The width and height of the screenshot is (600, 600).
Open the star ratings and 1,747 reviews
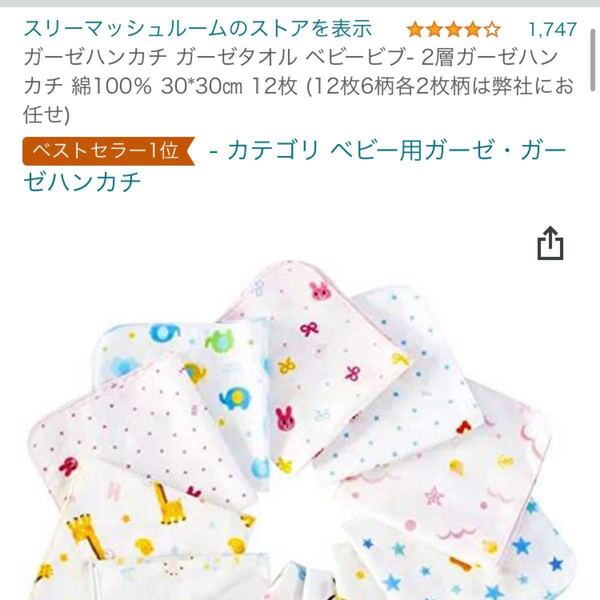pyautogui.click(x=491, y=27)
